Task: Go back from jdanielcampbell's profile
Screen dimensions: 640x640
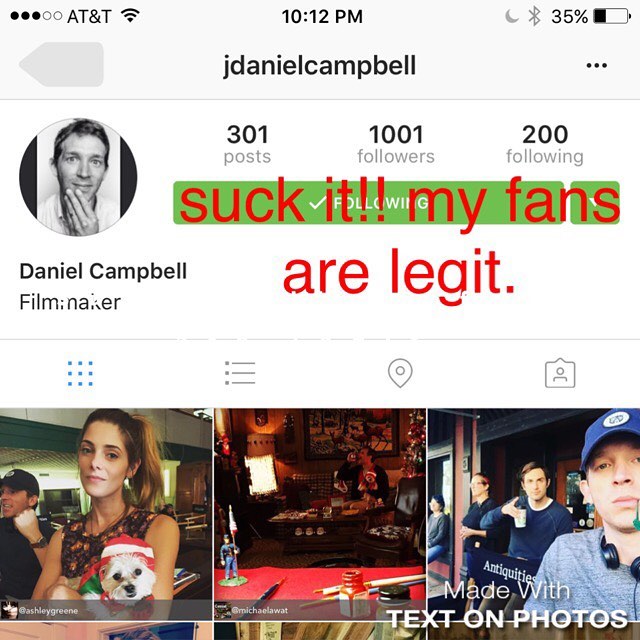Action: 61,65
